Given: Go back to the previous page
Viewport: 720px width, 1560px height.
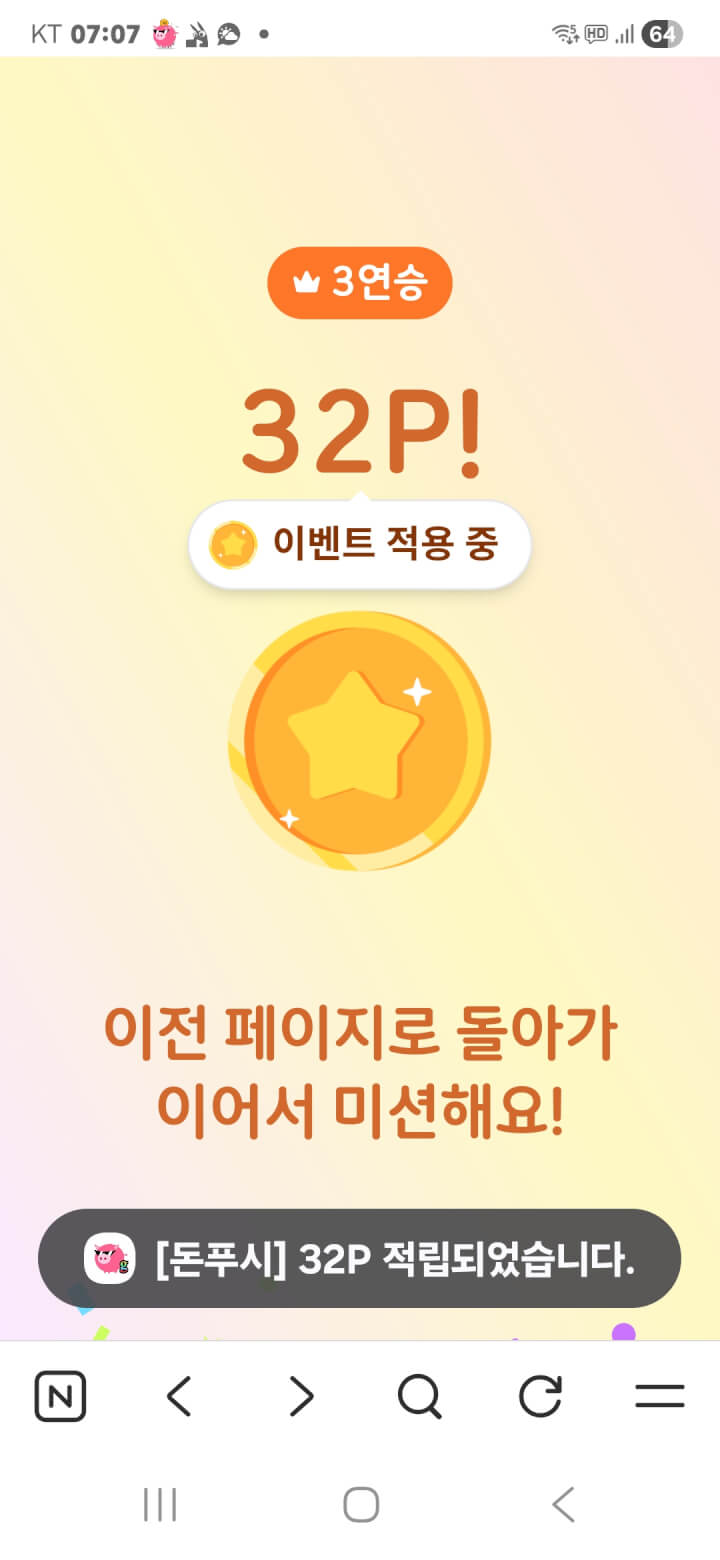Looking at the screenshot, I should (x=179, y=1396).
